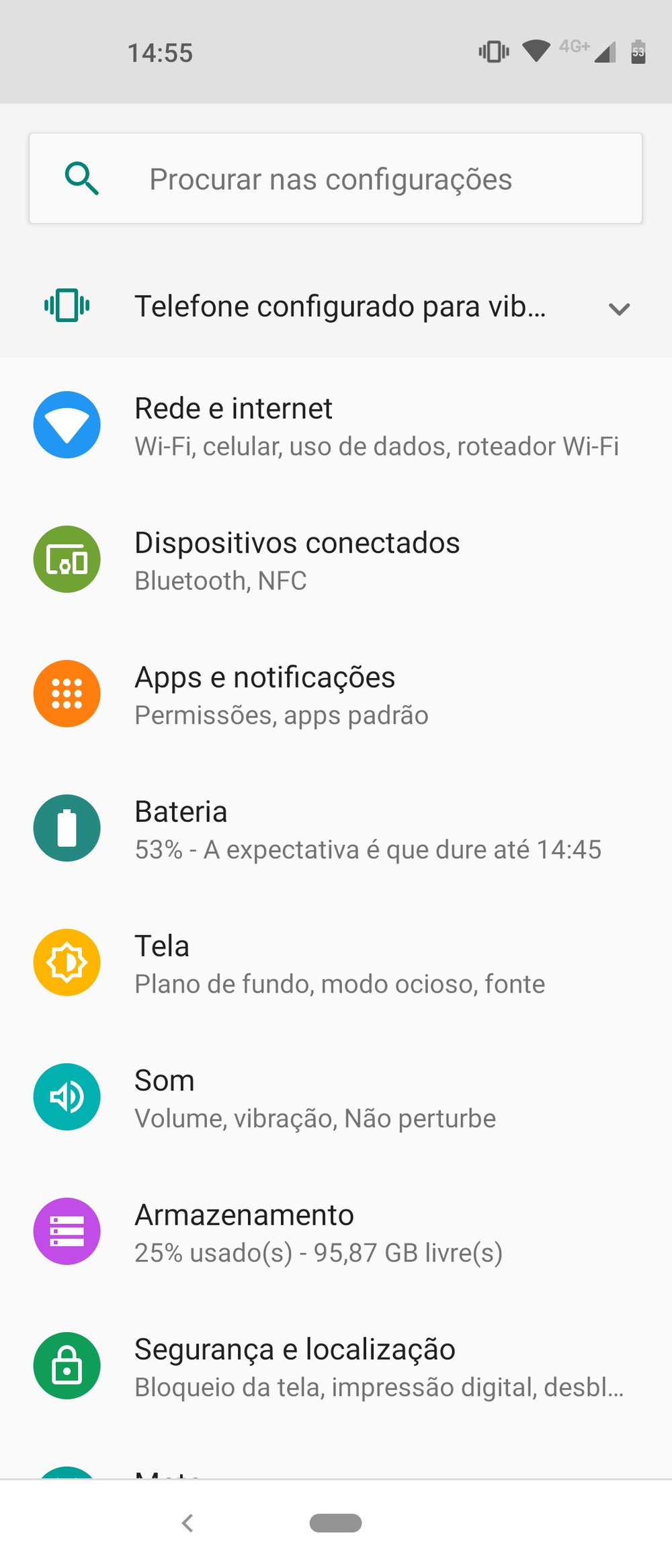Select the Tela settings row
Viewport: 672px width, 1568px height.
(x=336, y=963)
